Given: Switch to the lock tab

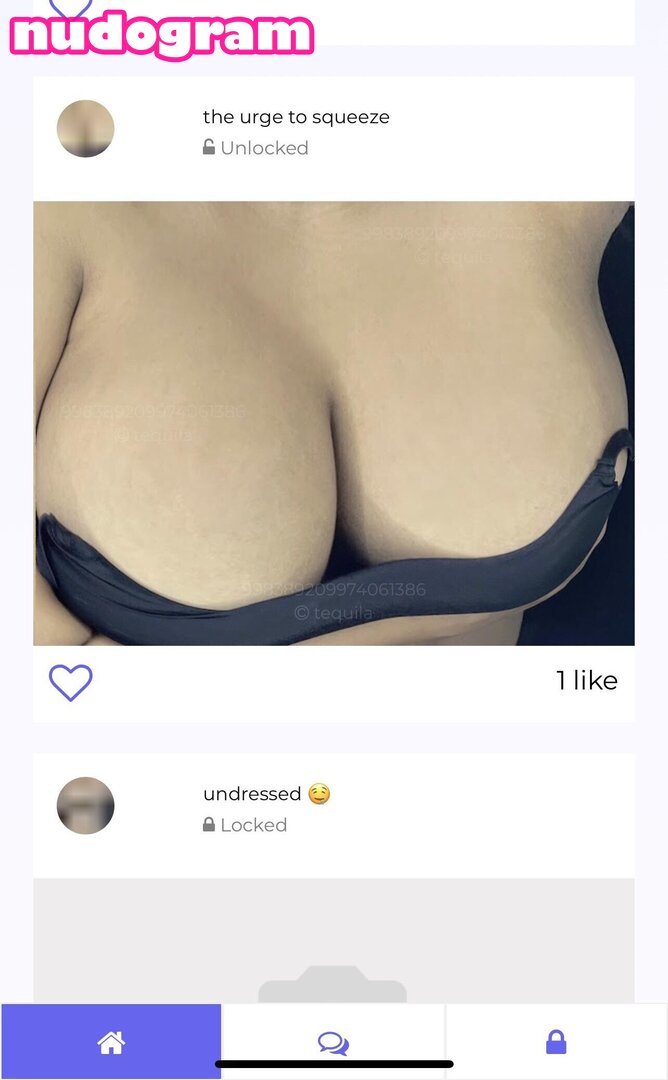Looking at the screenshot, I should pyautogui.click(x=556, y=1042).
